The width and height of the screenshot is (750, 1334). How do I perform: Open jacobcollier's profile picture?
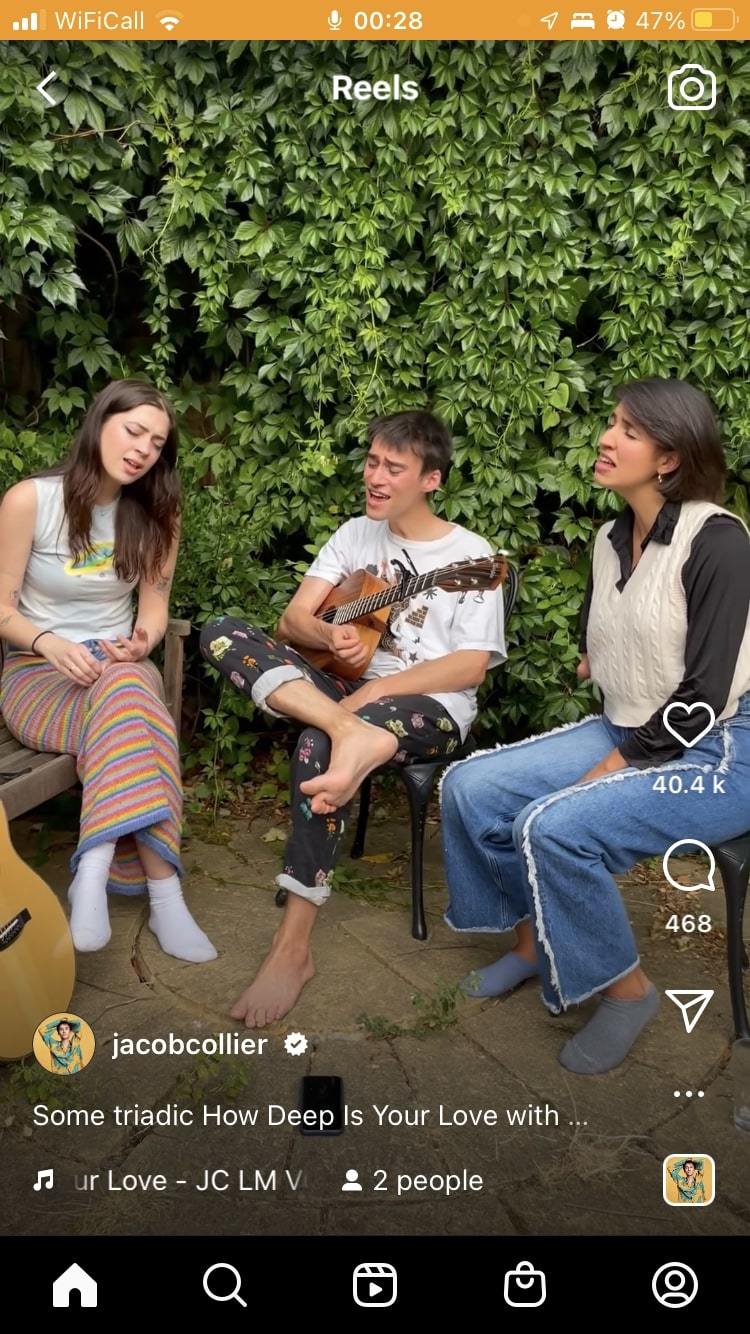point(64,1044)
